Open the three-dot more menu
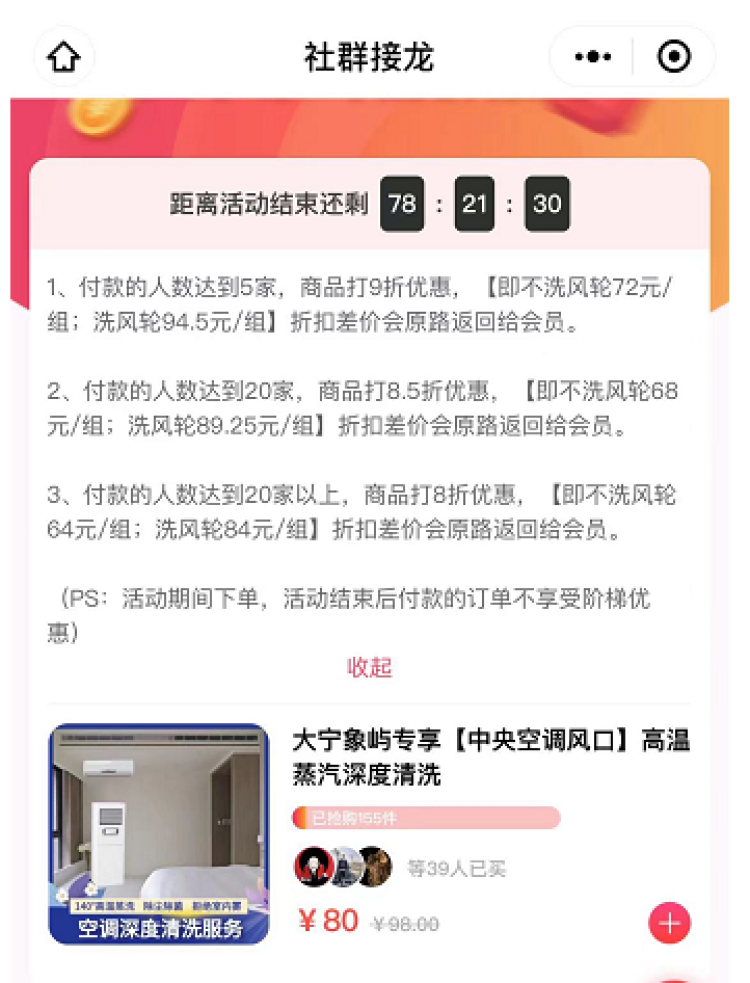 593,57
